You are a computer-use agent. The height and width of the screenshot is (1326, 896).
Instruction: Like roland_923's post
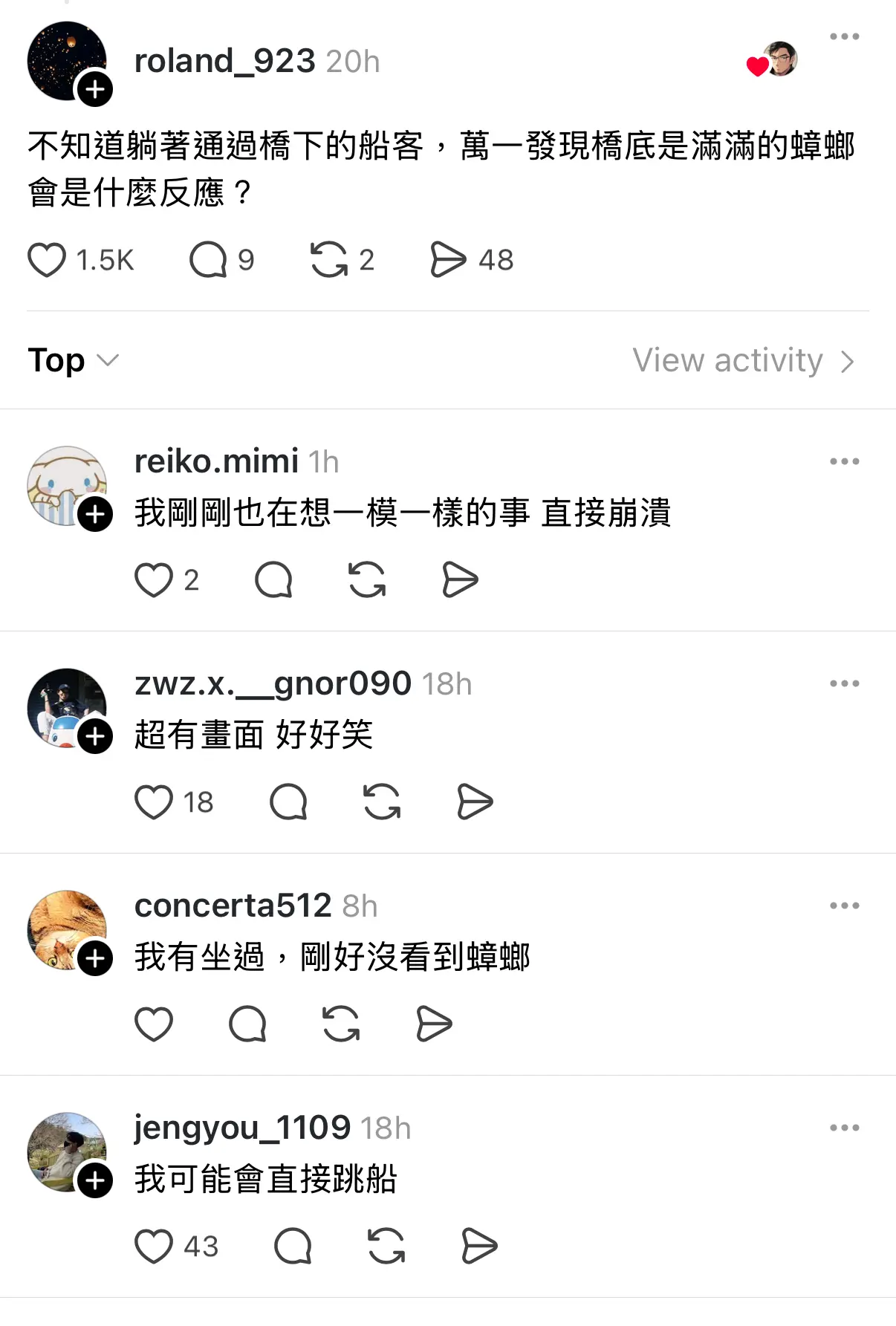click(x=47, y=260)
